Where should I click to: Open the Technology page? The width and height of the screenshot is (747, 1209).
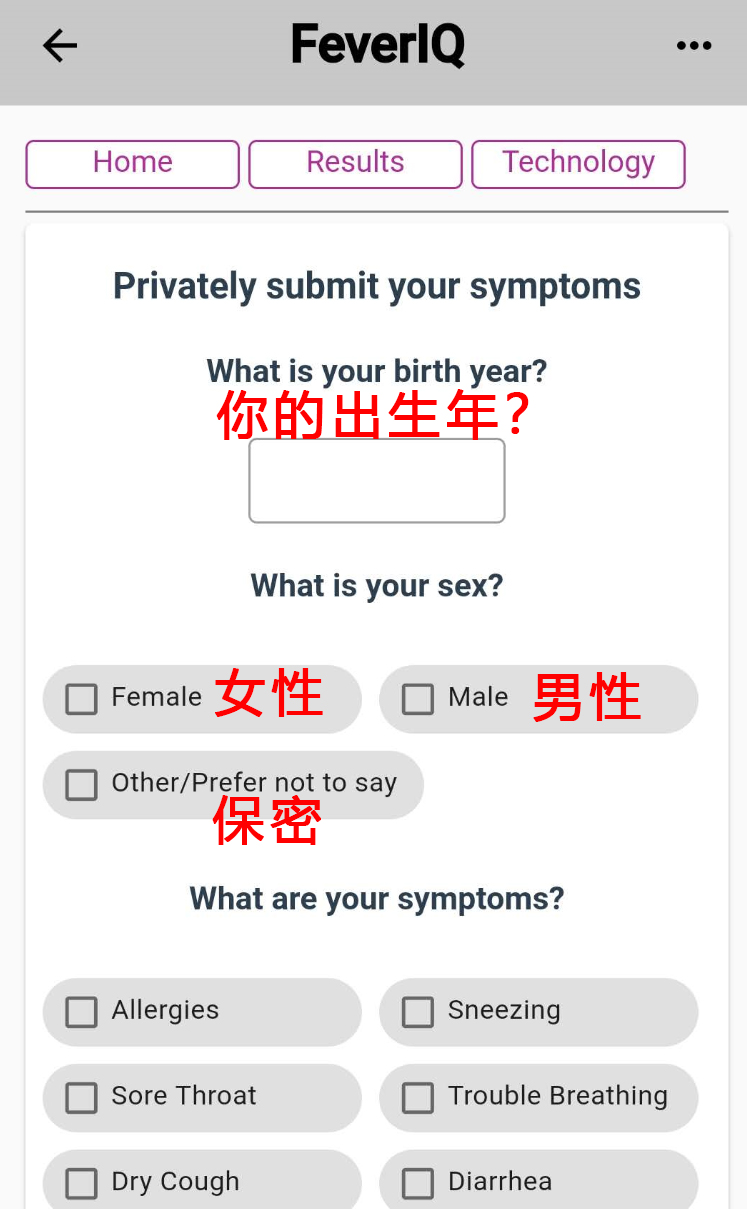point(578,163)
